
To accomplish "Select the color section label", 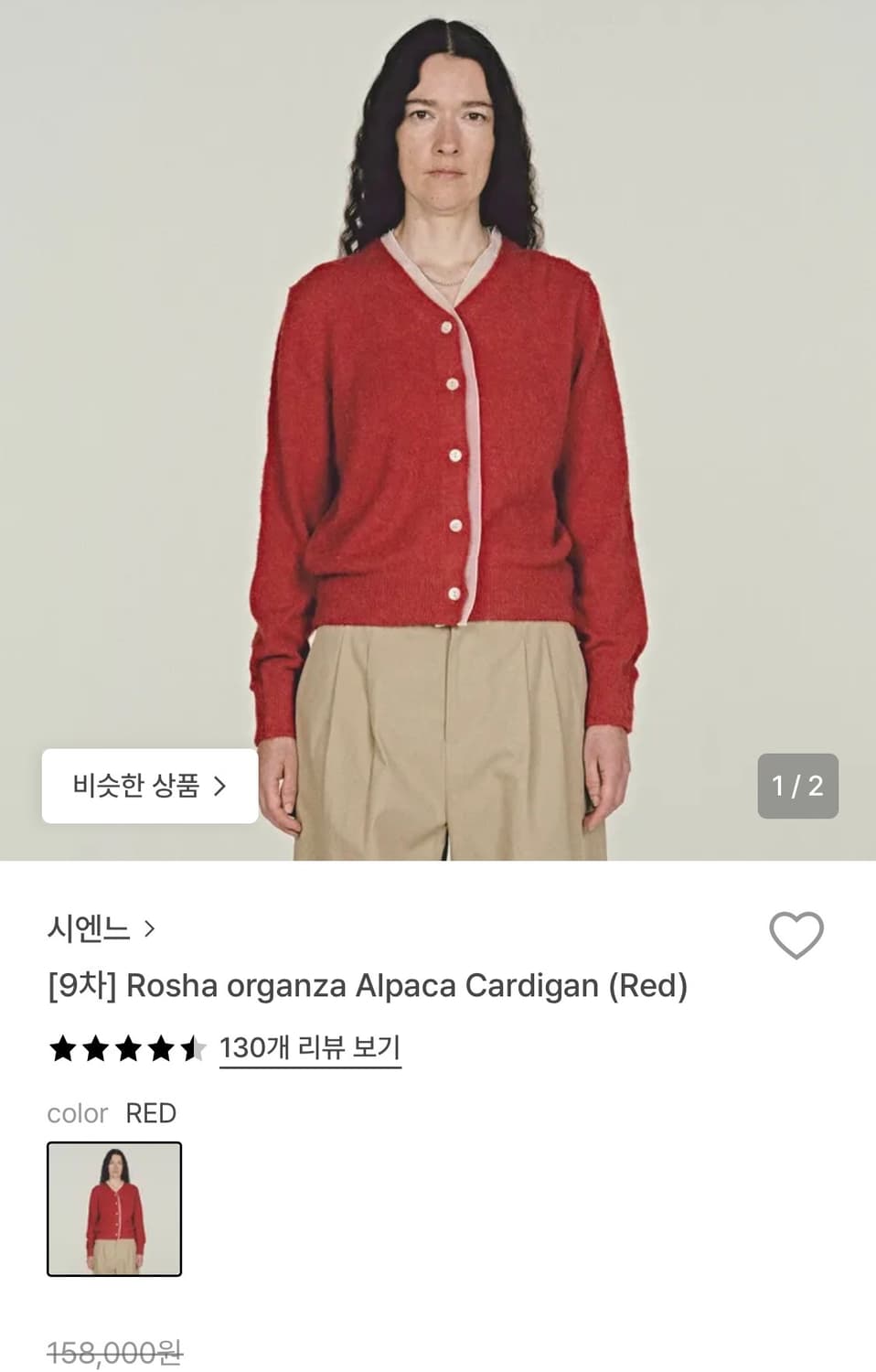I will click(77, 1113).
